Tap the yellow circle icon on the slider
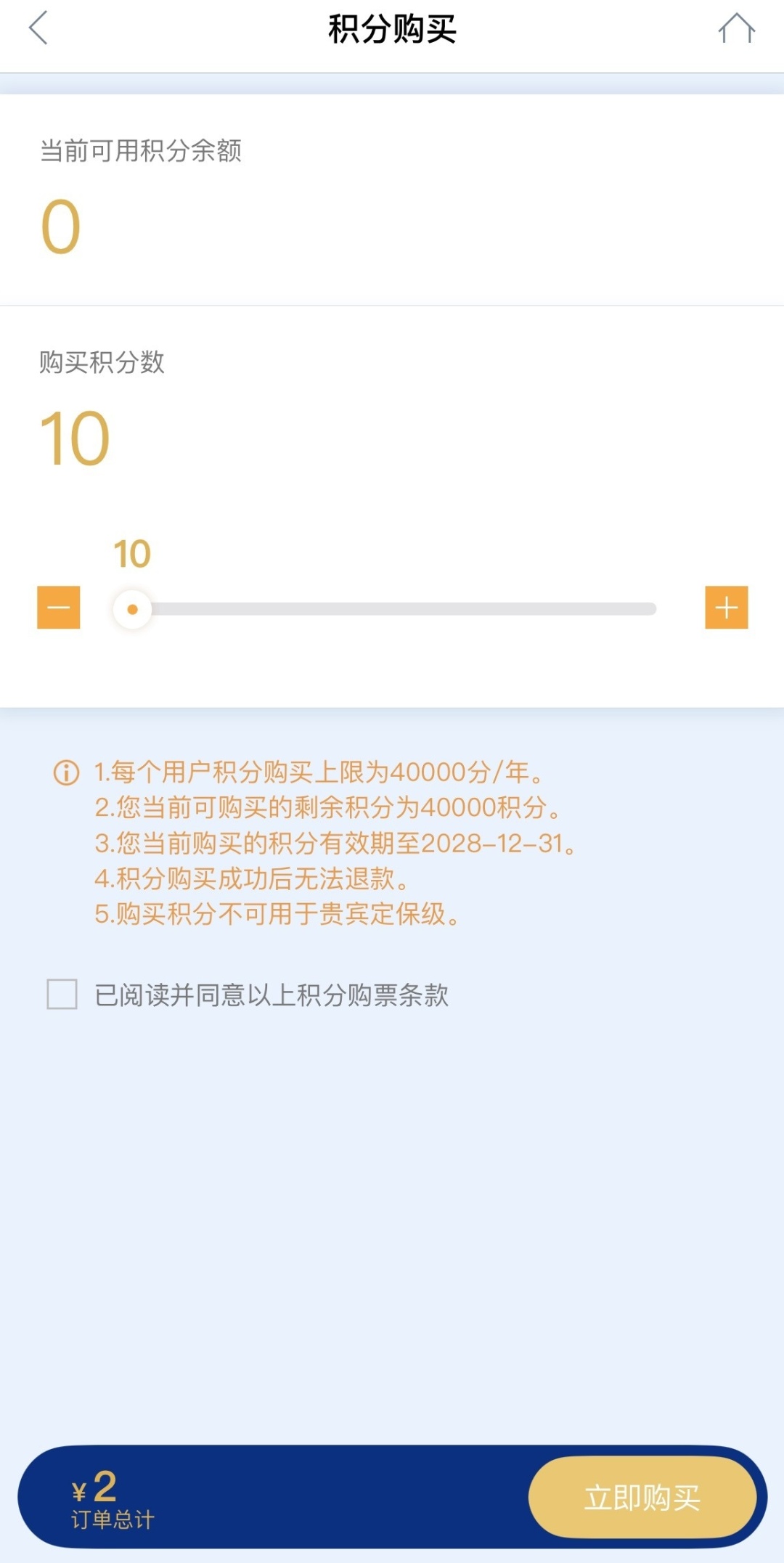 tap(134, 608)
